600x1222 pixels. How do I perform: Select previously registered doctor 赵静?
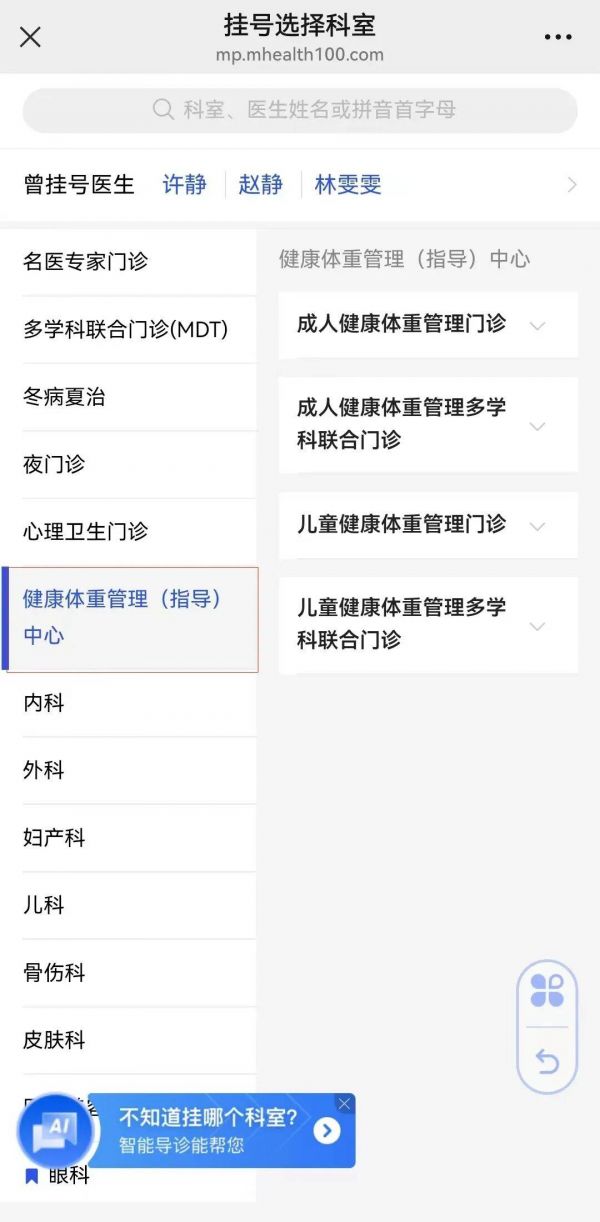260,185
